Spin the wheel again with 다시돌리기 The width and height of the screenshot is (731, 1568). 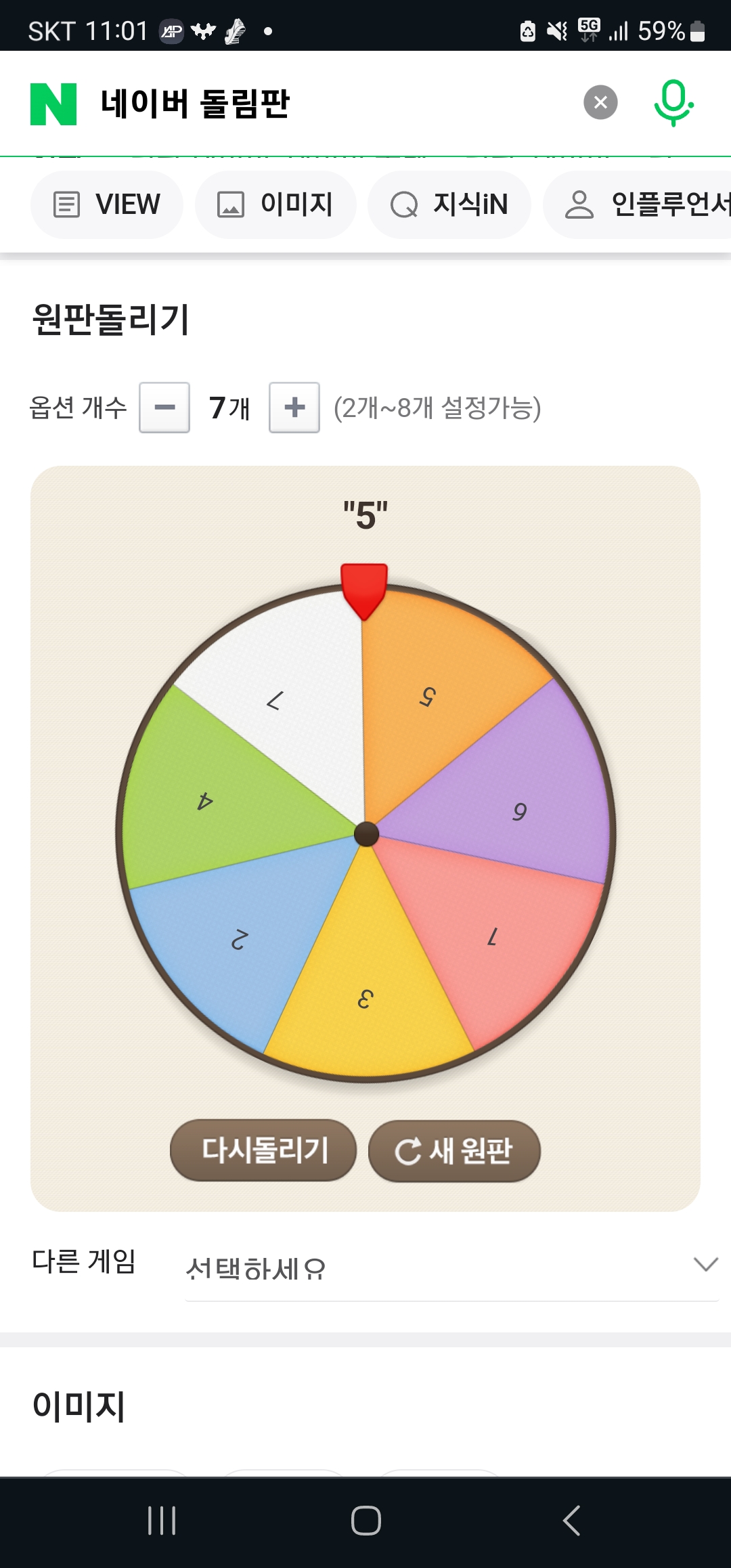(x=263, y=1150)
